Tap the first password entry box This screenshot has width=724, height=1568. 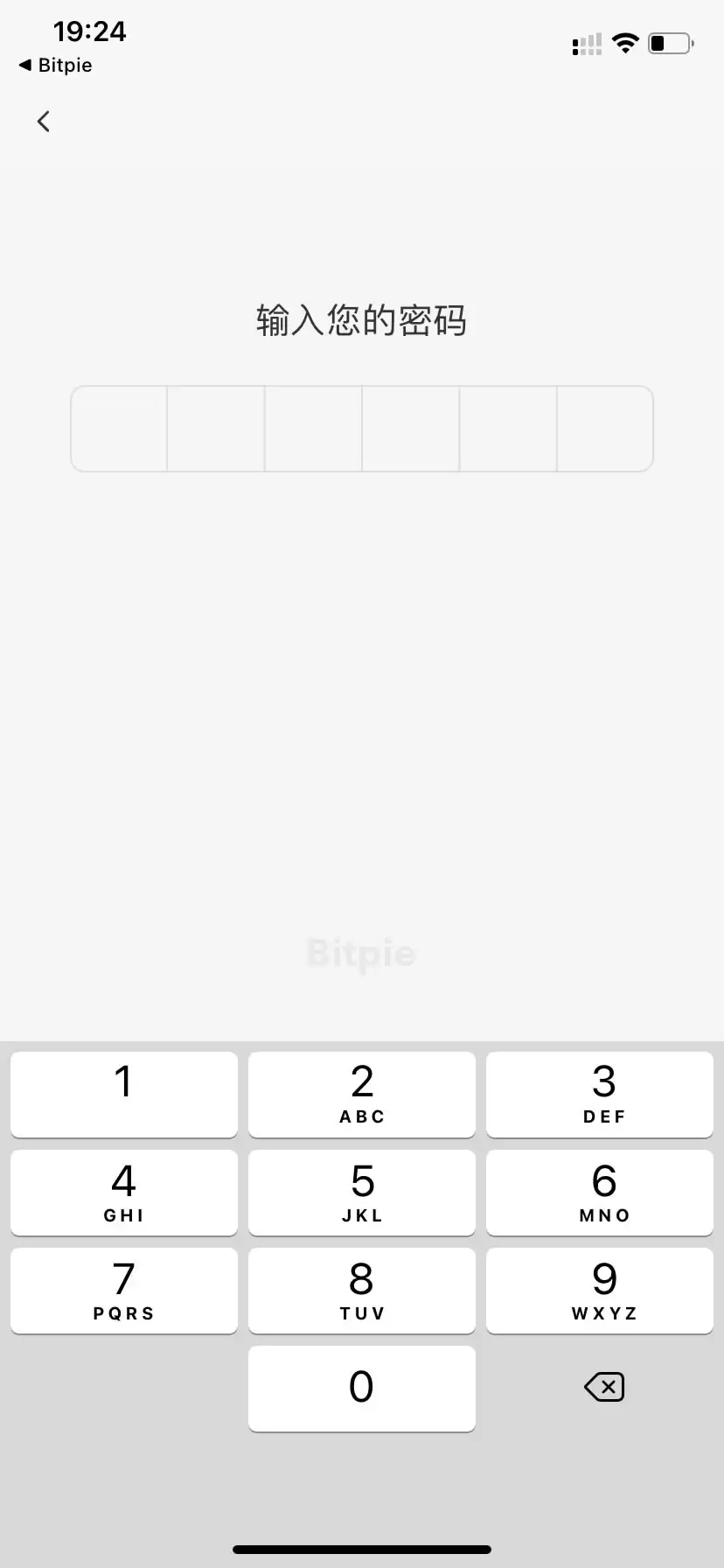[x=119, y=428]
